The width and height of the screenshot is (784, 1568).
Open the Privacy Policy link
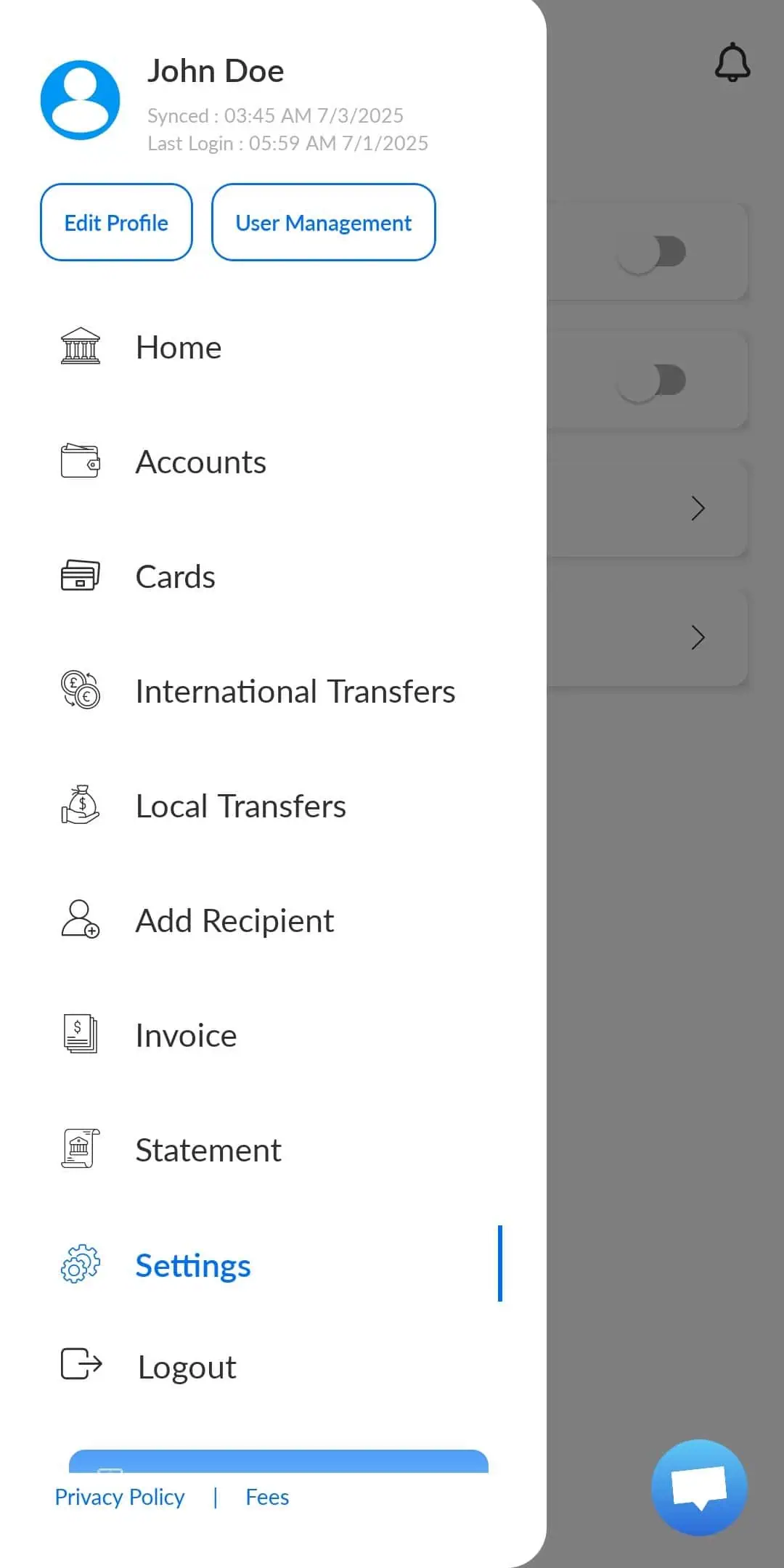(120, 1497)
